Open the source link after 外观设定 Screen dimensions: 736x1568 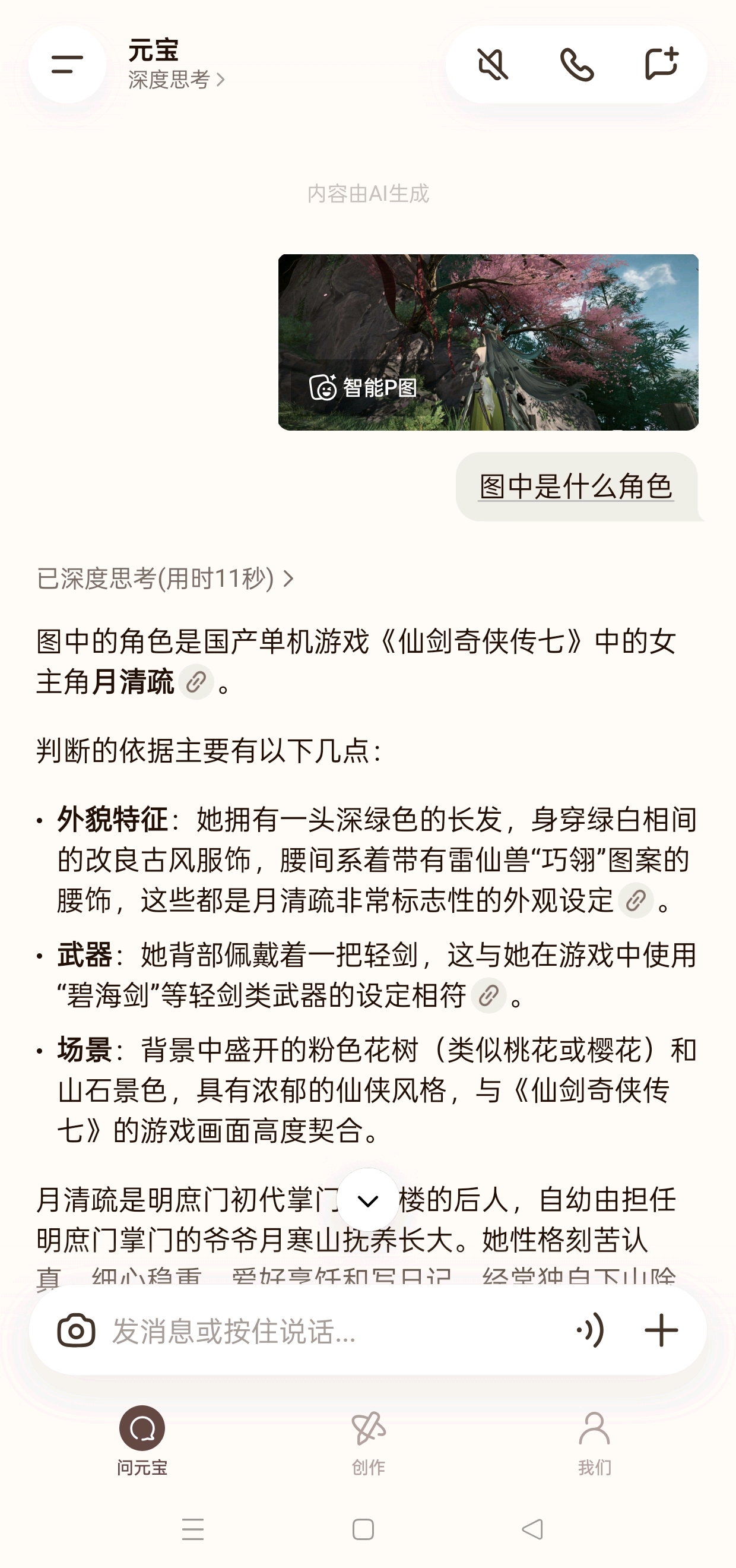(x=636, y=900)
